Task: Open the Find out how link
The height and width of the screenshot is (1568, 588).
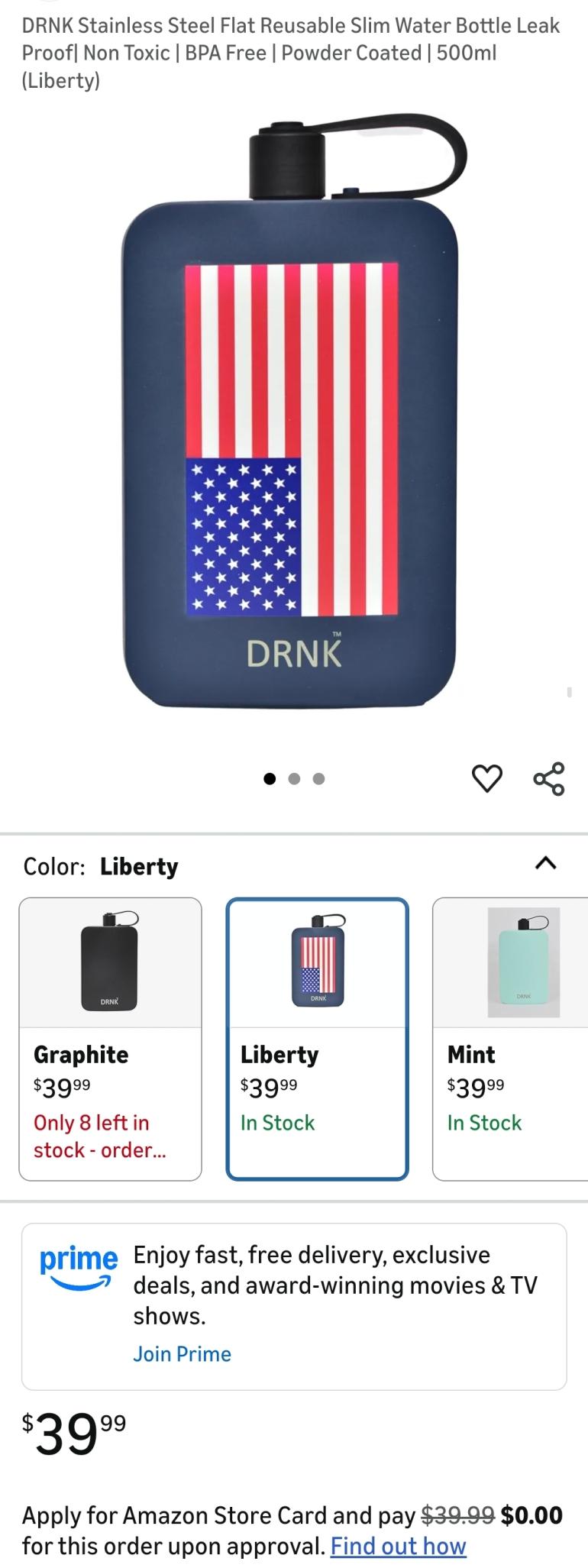Action: (398, 1546)
